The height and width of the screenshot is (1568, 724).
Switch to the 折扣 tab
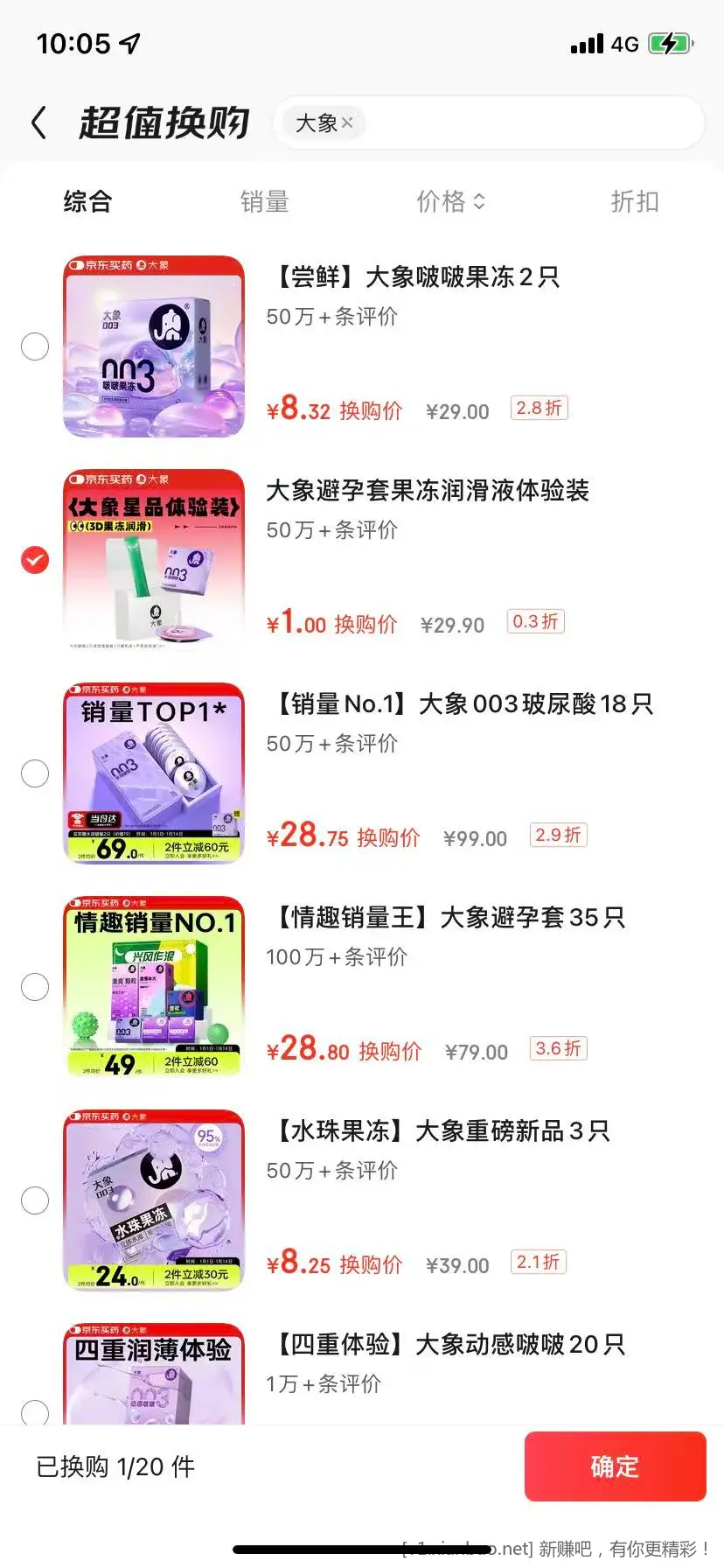[x=633, y=202]
